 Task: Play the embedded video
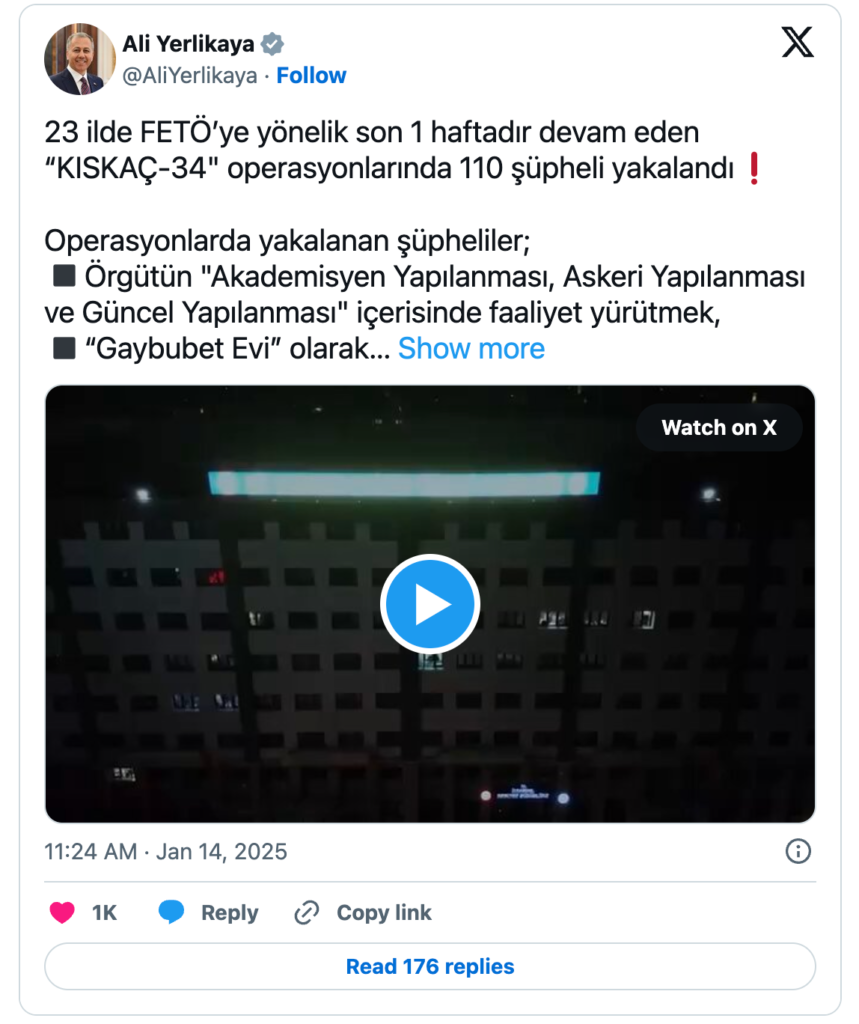[x=430, y=604]
